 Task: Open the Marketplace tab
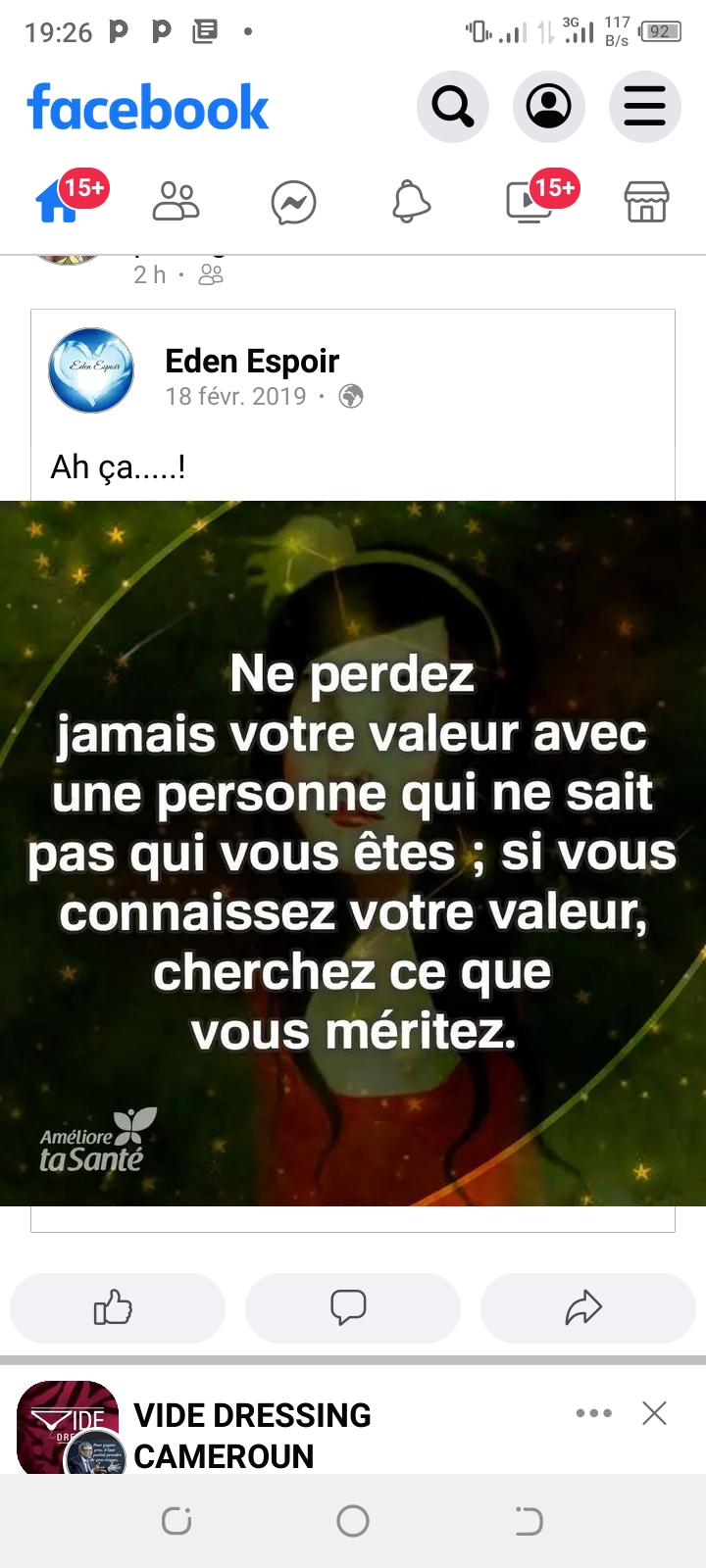click(646, 203)
